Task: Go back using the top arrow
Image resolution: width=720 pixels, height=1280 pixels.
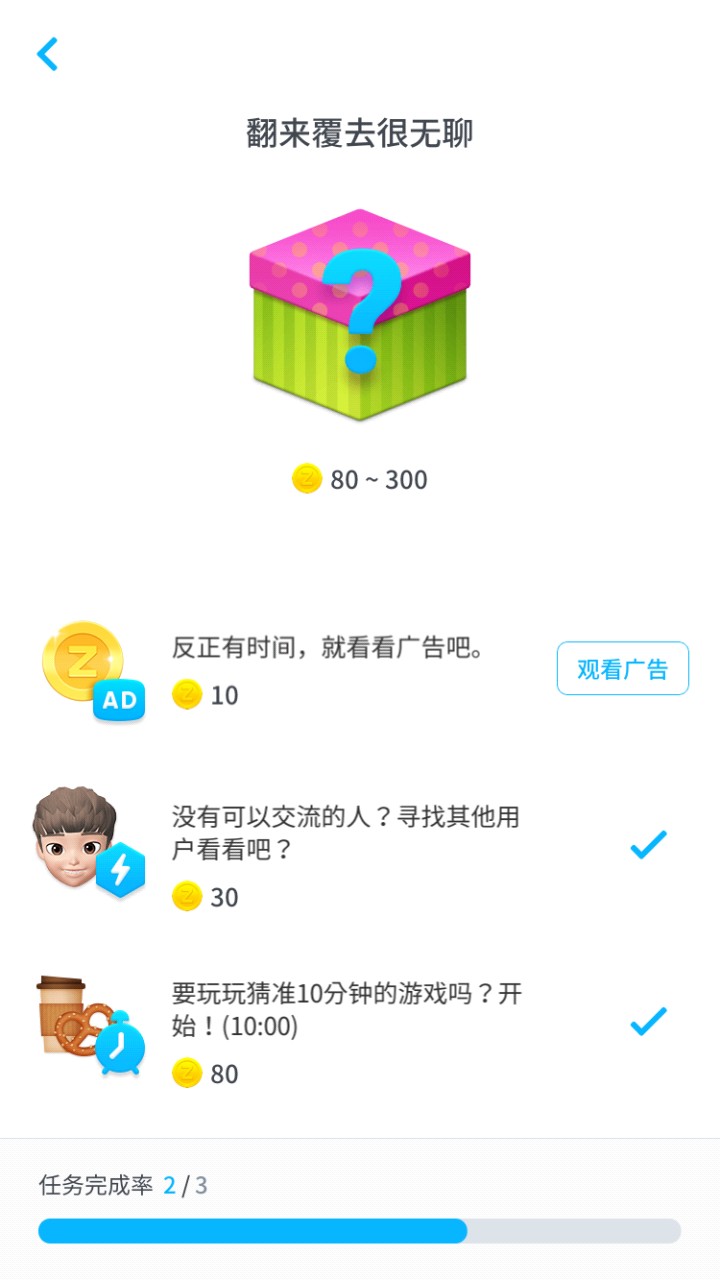Action: [x=47, y=54]
